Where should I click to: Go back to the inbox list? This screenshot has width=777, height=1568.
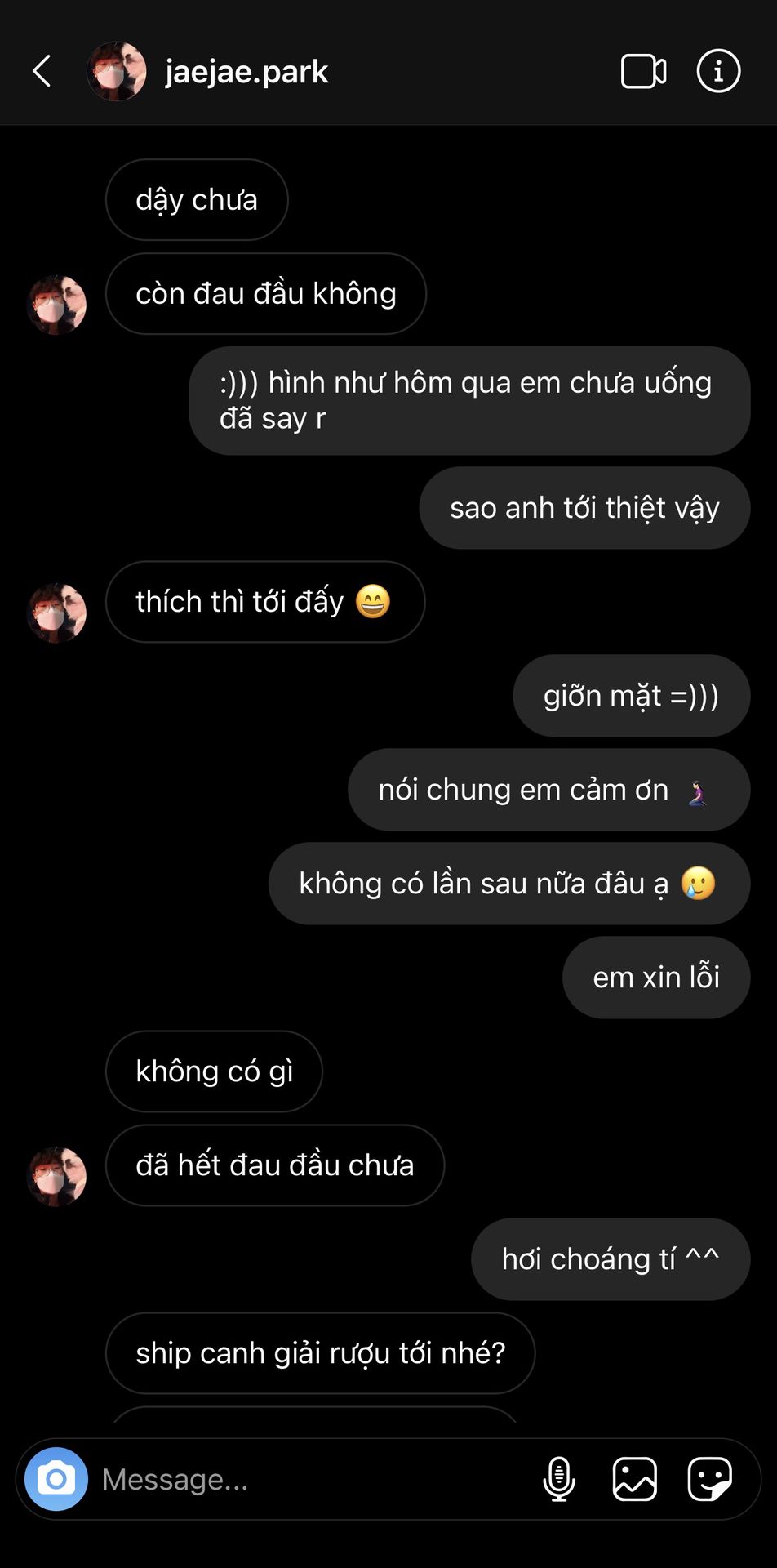[42, 72]
